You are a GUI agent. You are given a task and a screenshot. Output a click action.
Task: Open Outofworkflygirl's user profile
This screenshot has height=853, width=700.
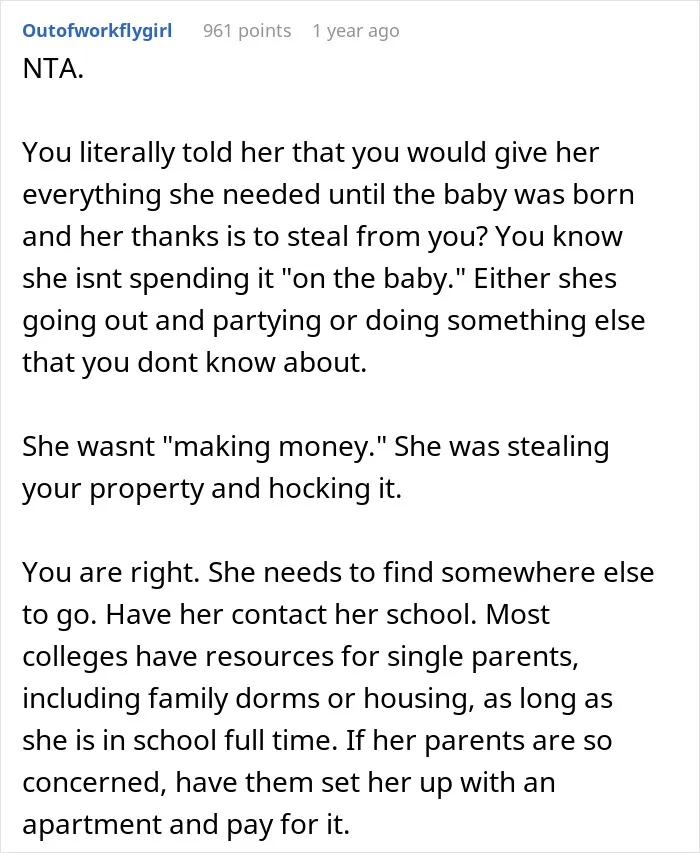point(97,31)
